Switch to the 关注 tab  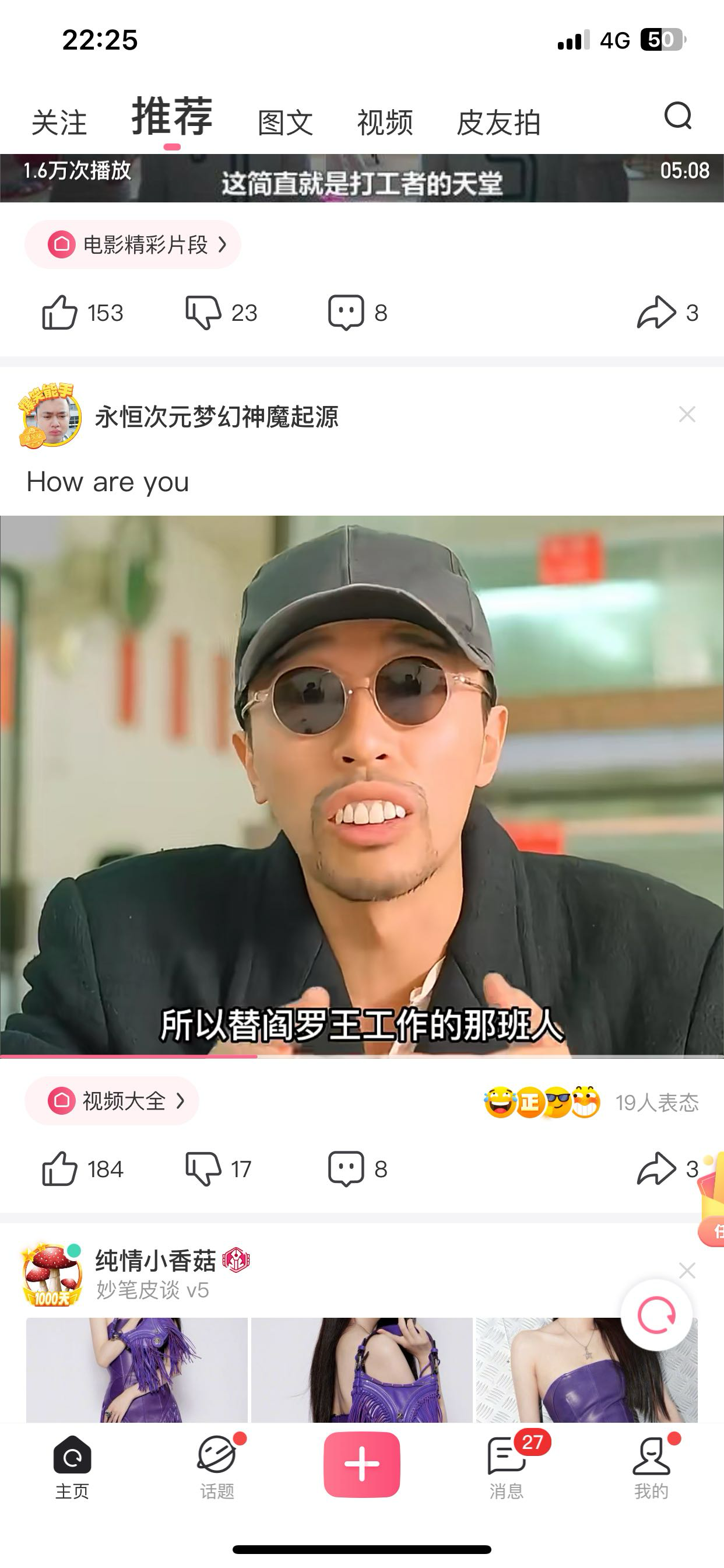[x=59, y=123]
